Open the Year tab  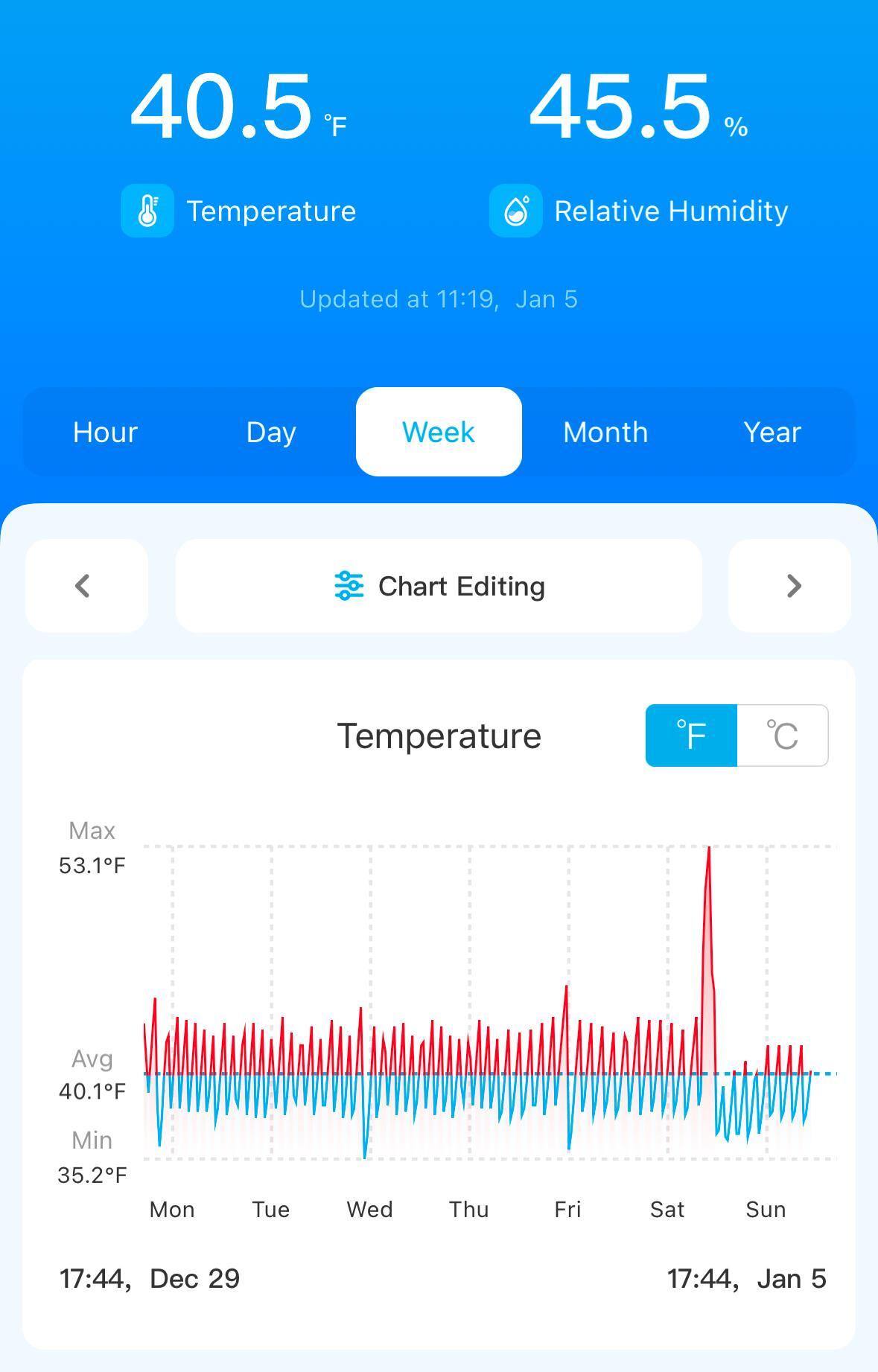(x=772, y=432)
